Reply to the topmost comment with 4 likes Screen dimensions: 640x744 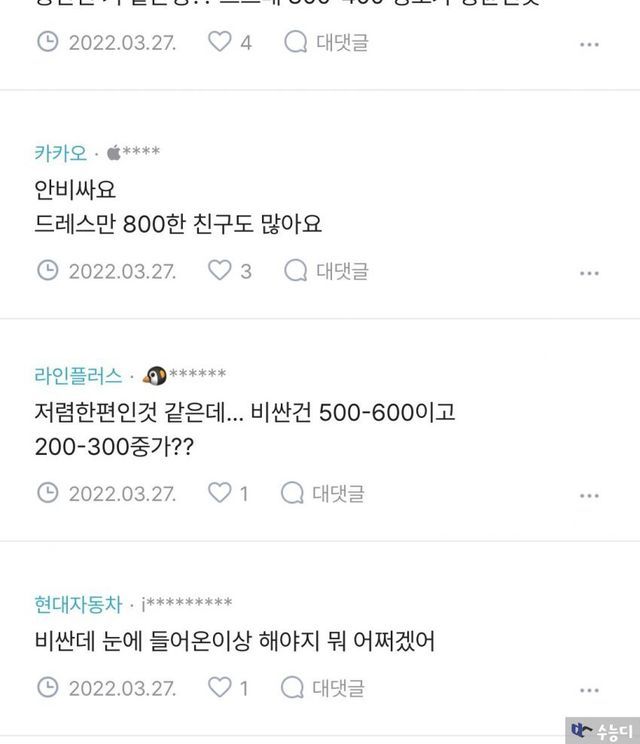326,42
